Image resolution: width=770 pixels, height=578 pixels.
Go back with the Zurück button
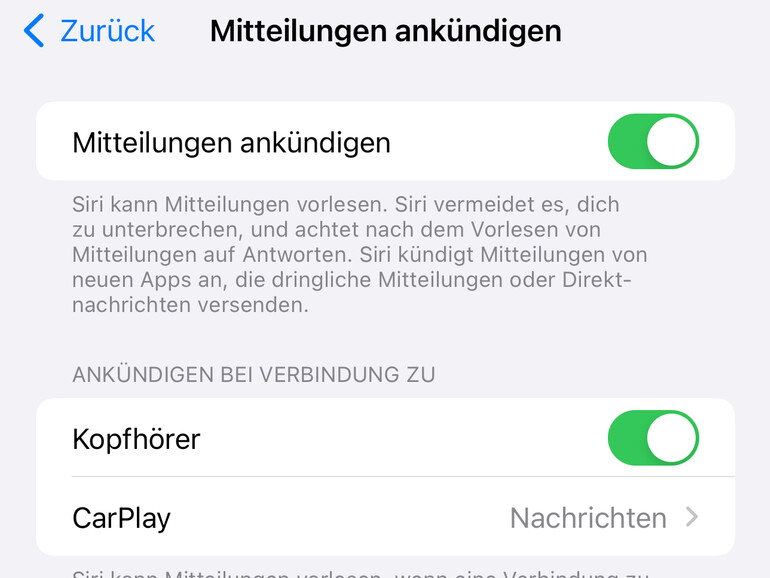(x=90, y=31)
